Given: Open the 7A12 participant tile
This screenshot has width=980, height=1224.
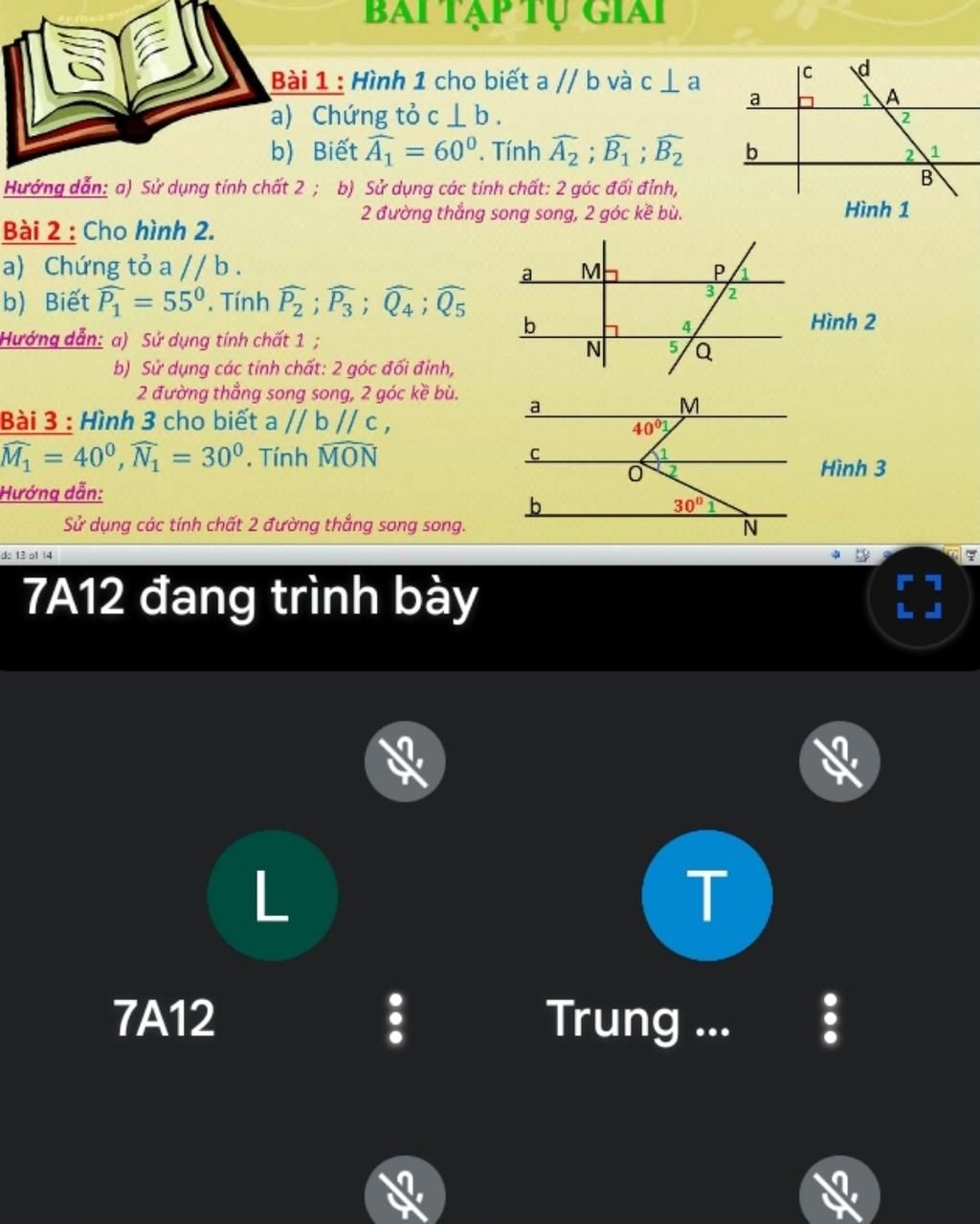Looking at the screenshot, I should (x=273, y=896).
